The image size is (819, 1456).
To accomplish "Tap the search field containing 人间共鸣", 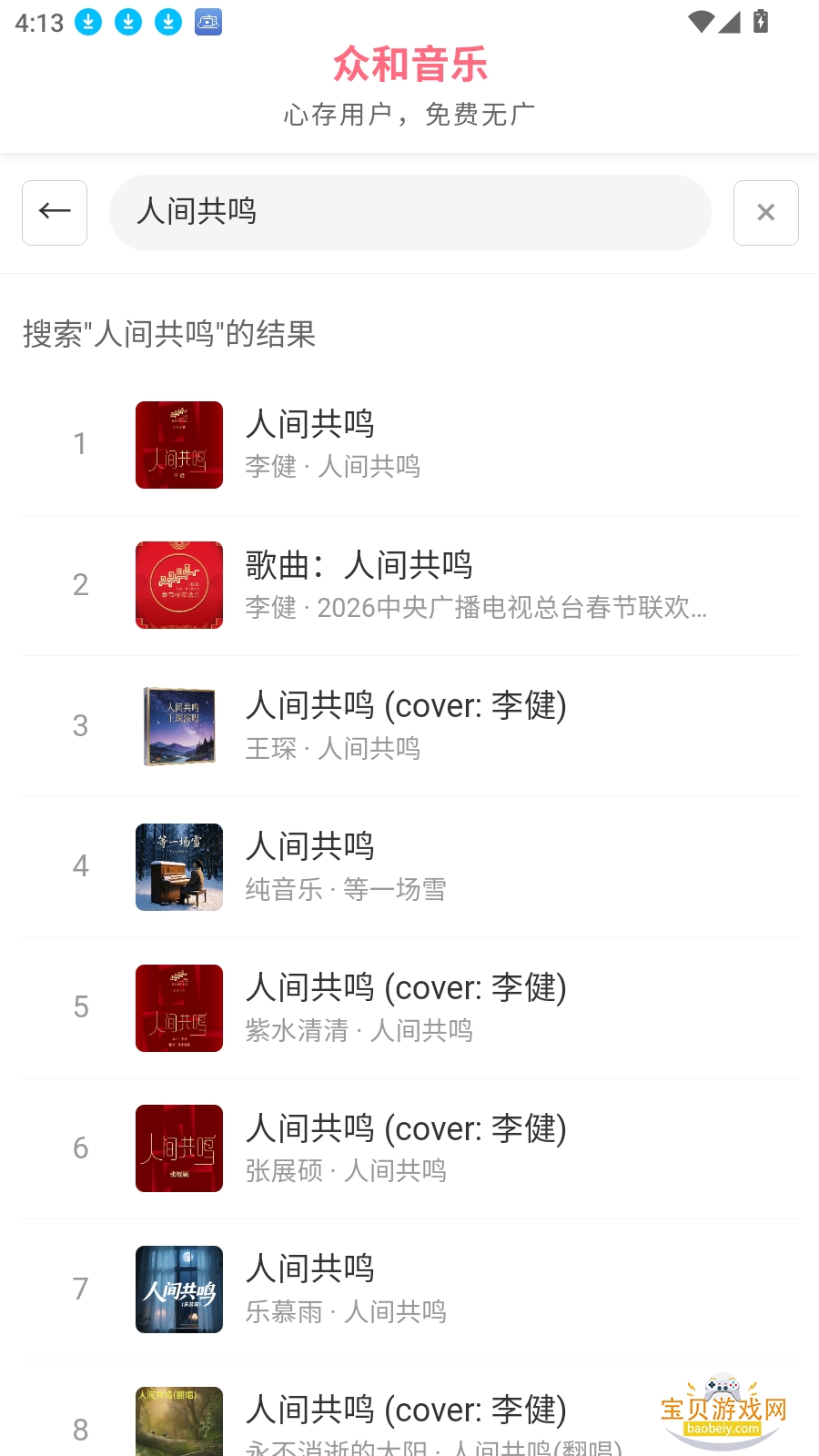I will (x=409, y=213).
